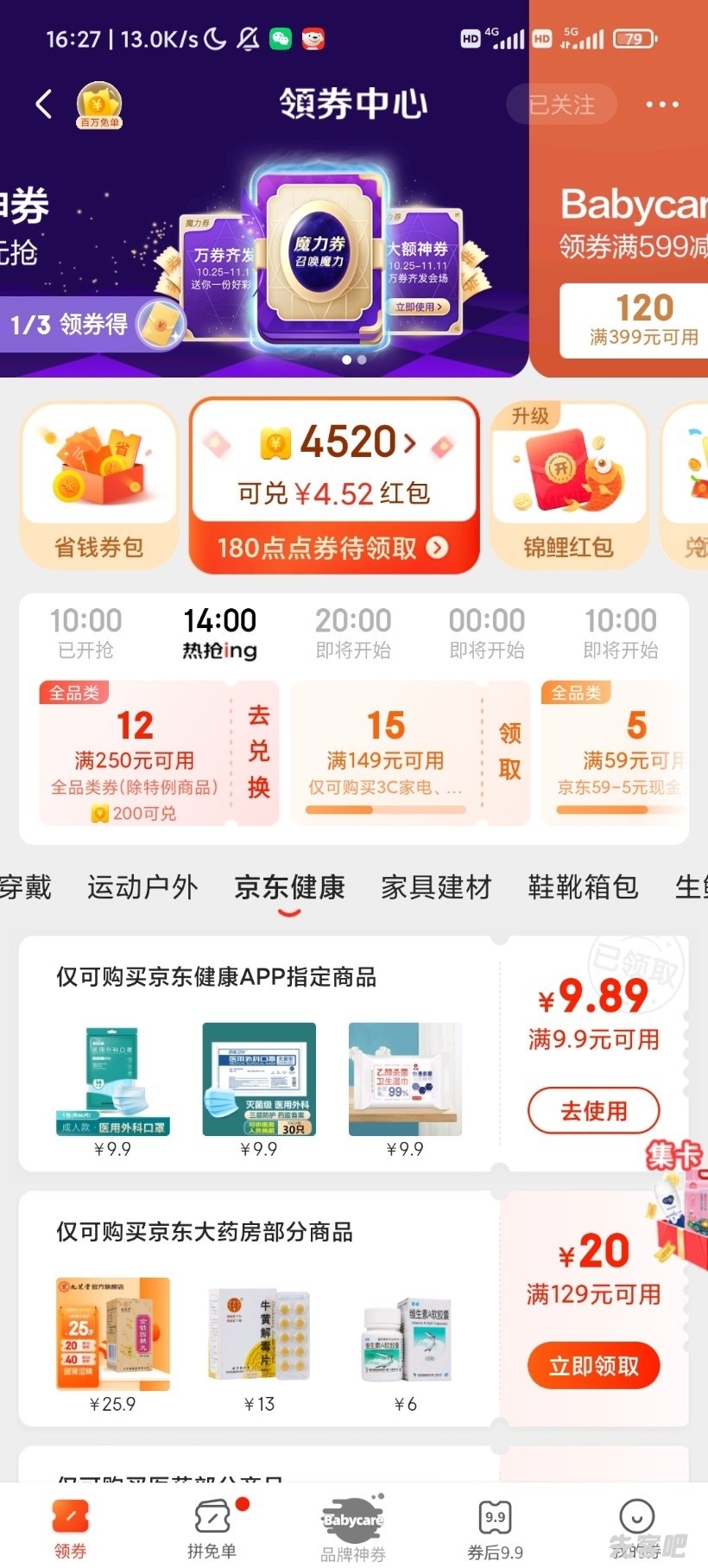Select the 20:00 即将开始 time slot
Image resolution: width=708 pixels, height=1568 pixels.
tap(353, 632)
